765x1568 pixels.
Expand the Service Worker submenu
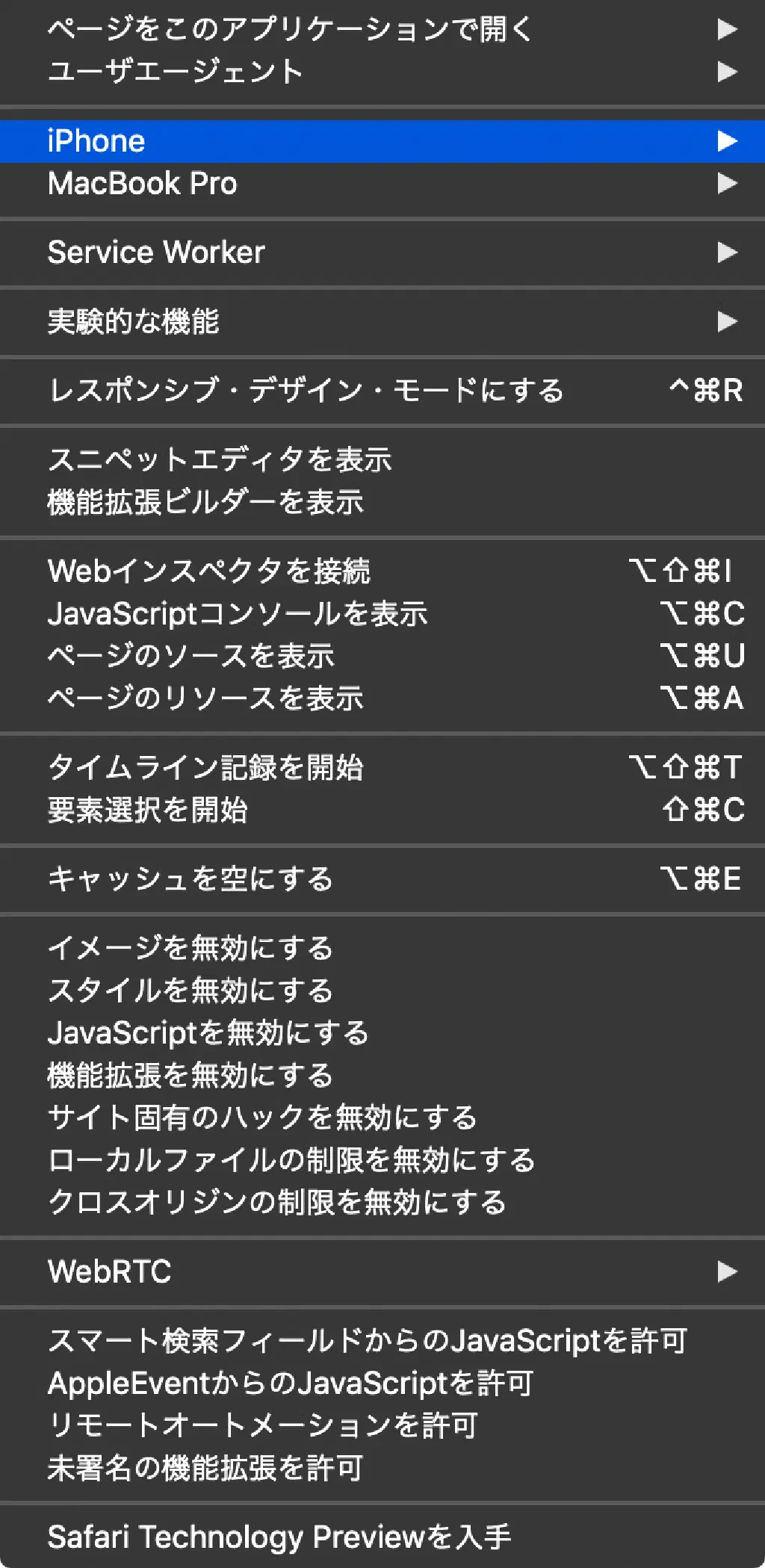156,252
